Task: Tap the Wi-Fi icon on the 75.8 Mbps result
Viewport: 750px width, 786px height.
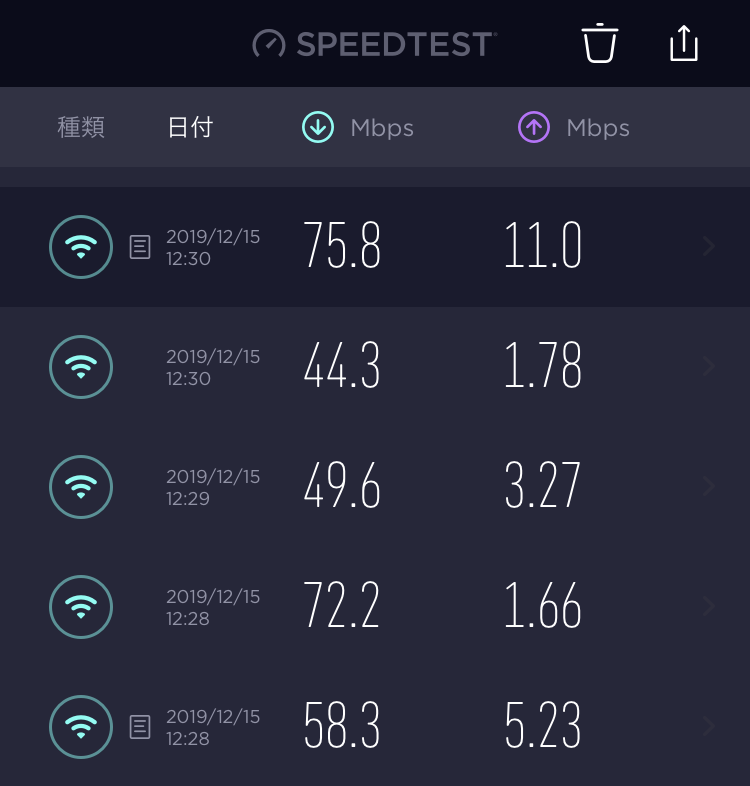Action: point(81,246)
